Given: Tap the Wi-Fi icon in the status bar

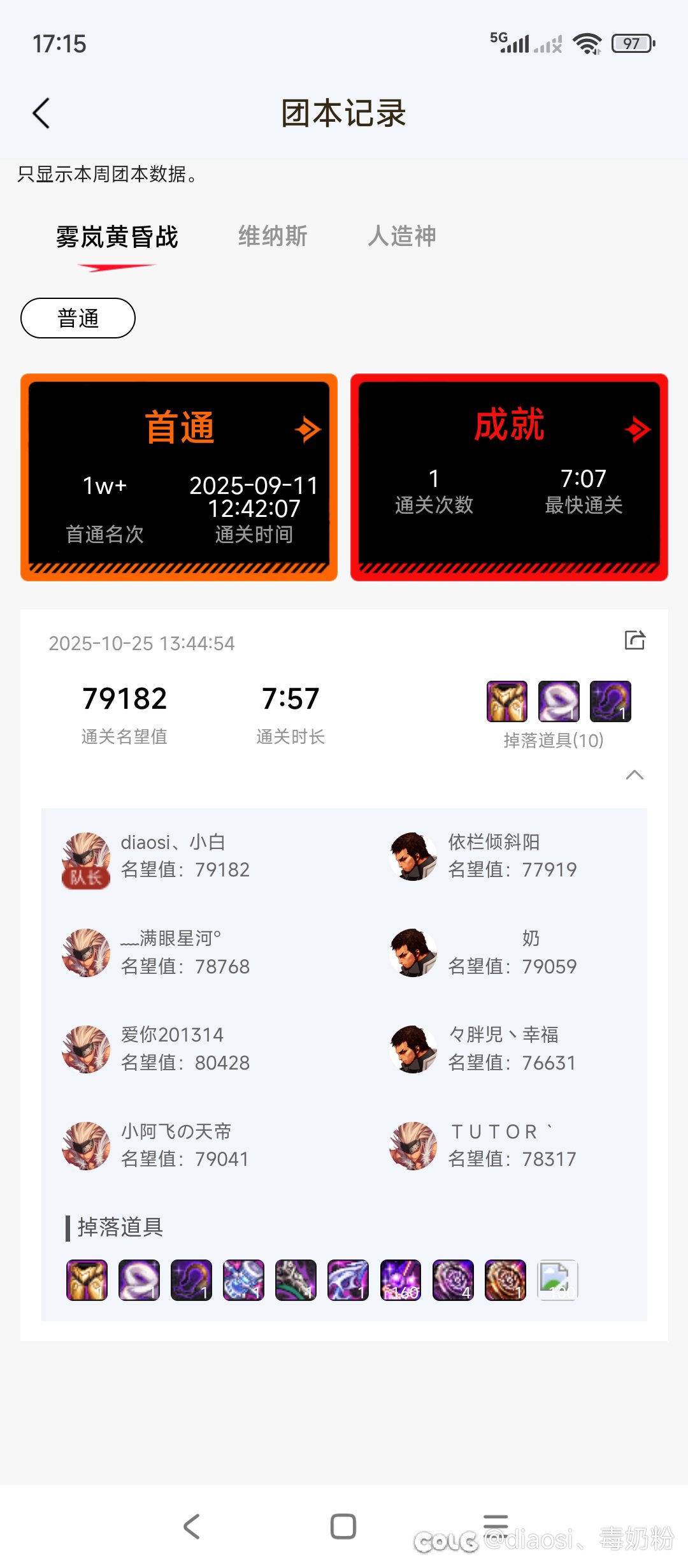Looking at the screenshot, I should 587,43.
